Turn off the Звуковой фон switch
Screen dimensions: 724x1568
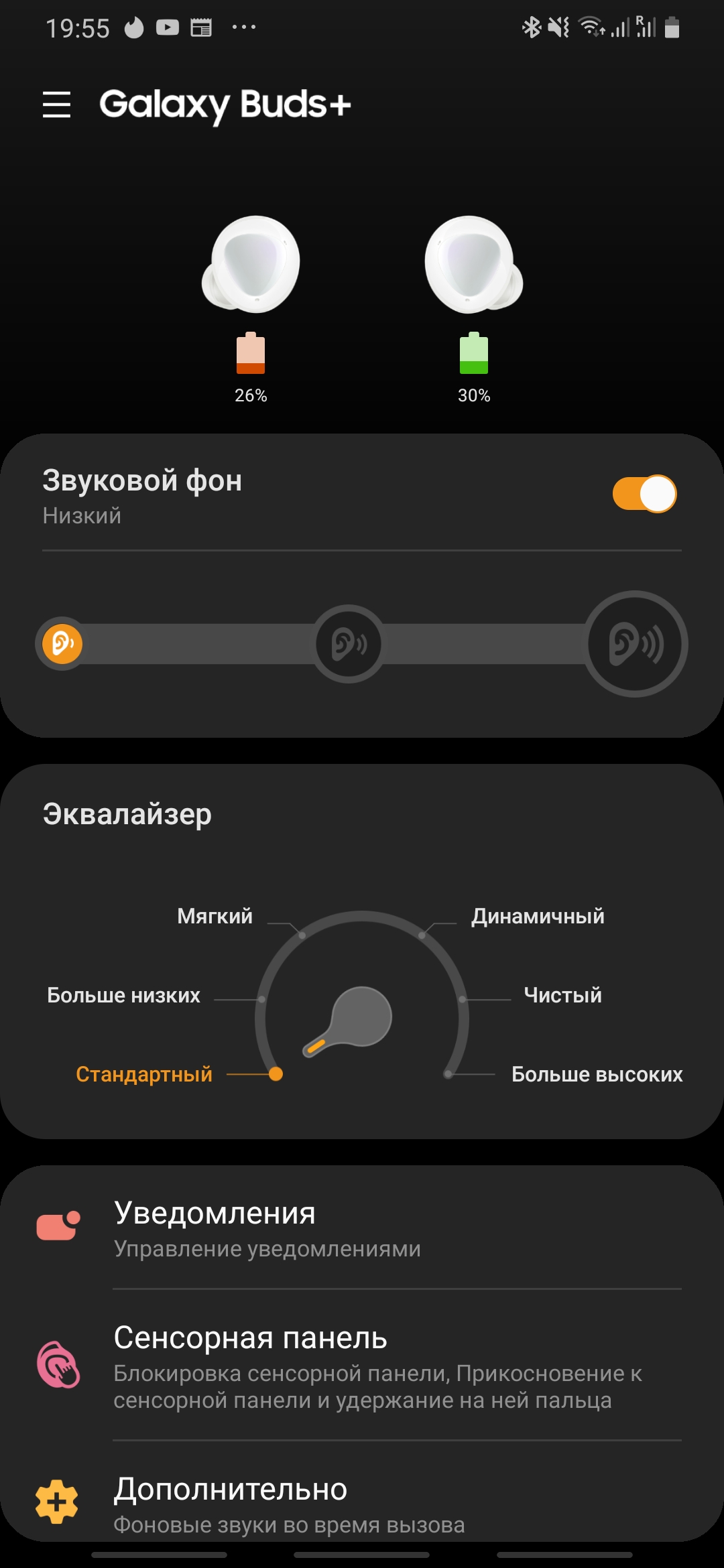pos(644,495)
